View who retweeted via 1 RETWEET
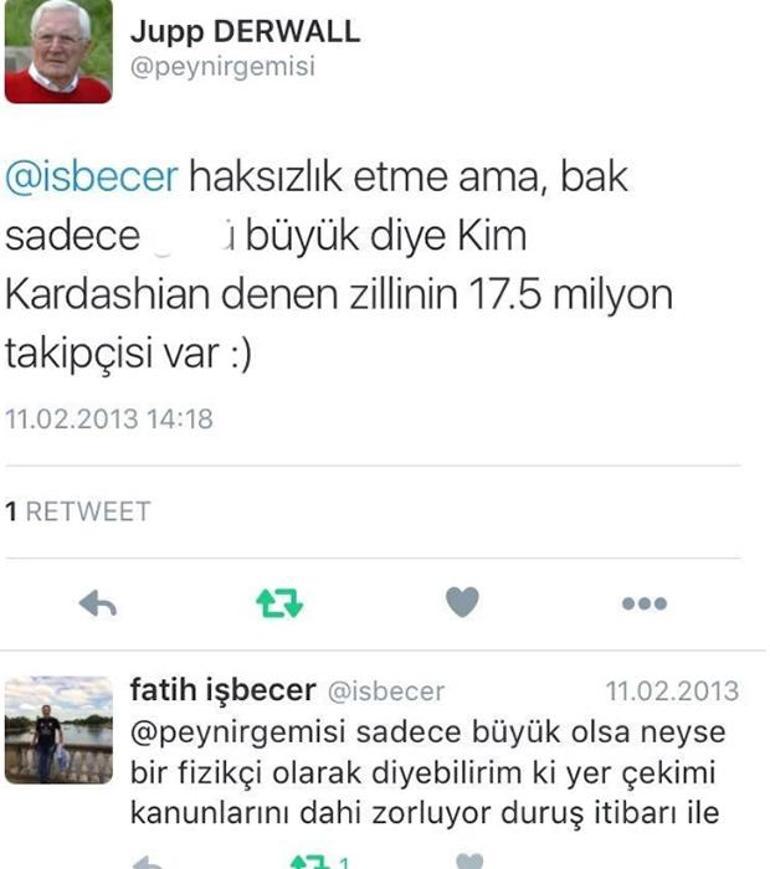Screen dimensions: 770x869 tap(78, 512)
